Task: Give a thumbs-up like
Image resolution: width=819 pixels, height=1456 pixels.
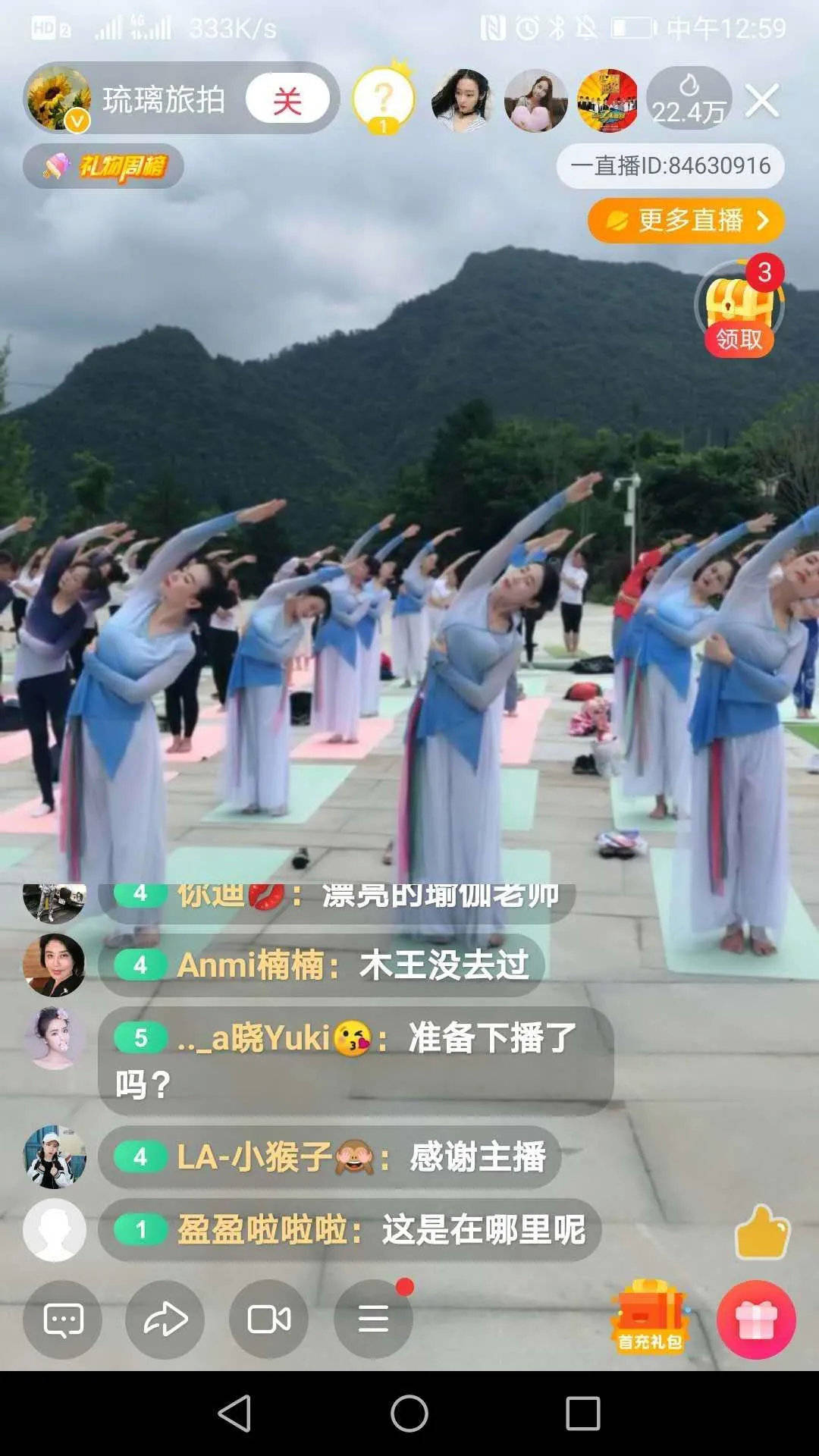Action: tap(761, 1233)
